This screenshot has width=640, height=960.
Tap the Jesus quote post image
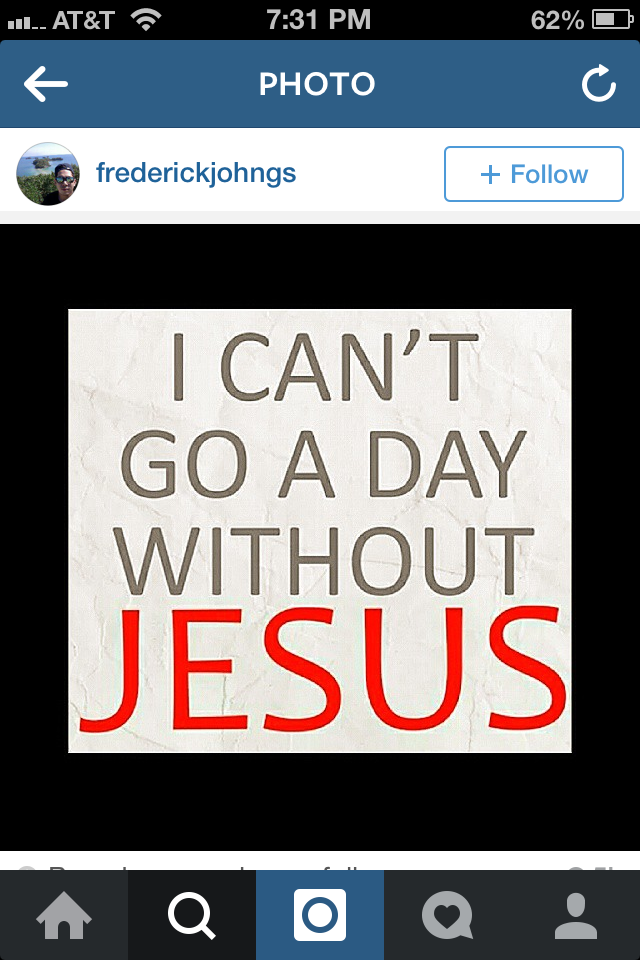click(320, 530)
